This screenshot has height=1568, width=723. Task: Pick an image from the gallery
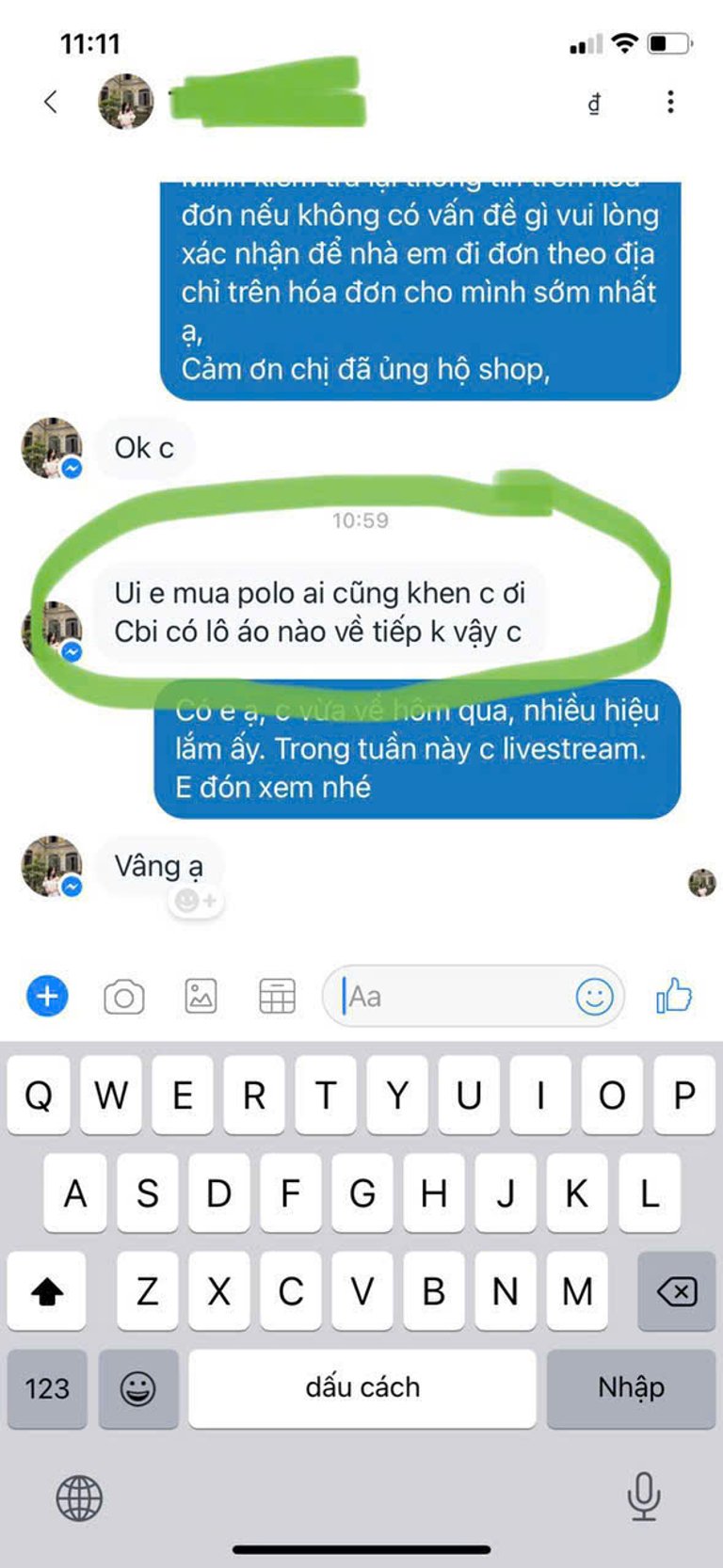(x=201, y=996)
